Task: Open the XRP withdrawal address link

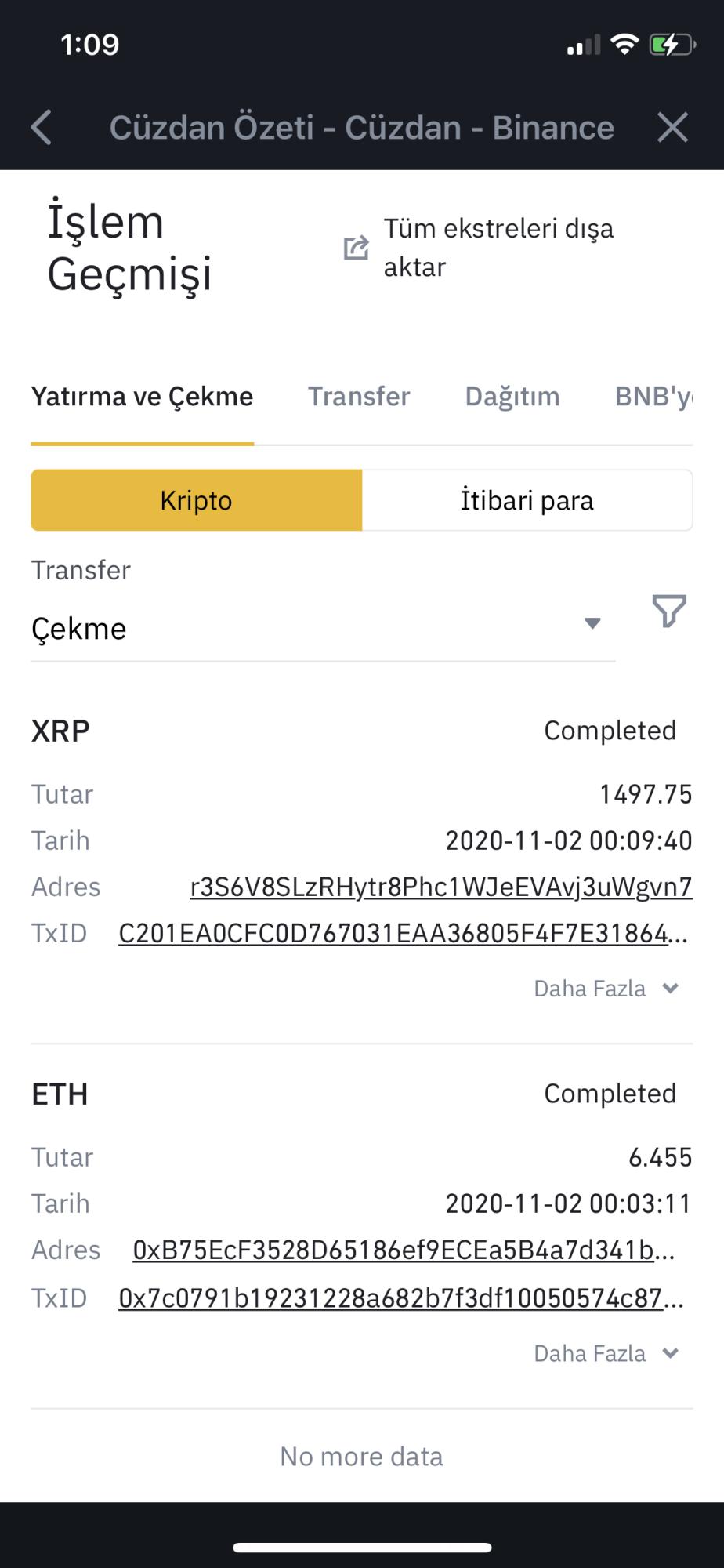Action: coord(441,887)
